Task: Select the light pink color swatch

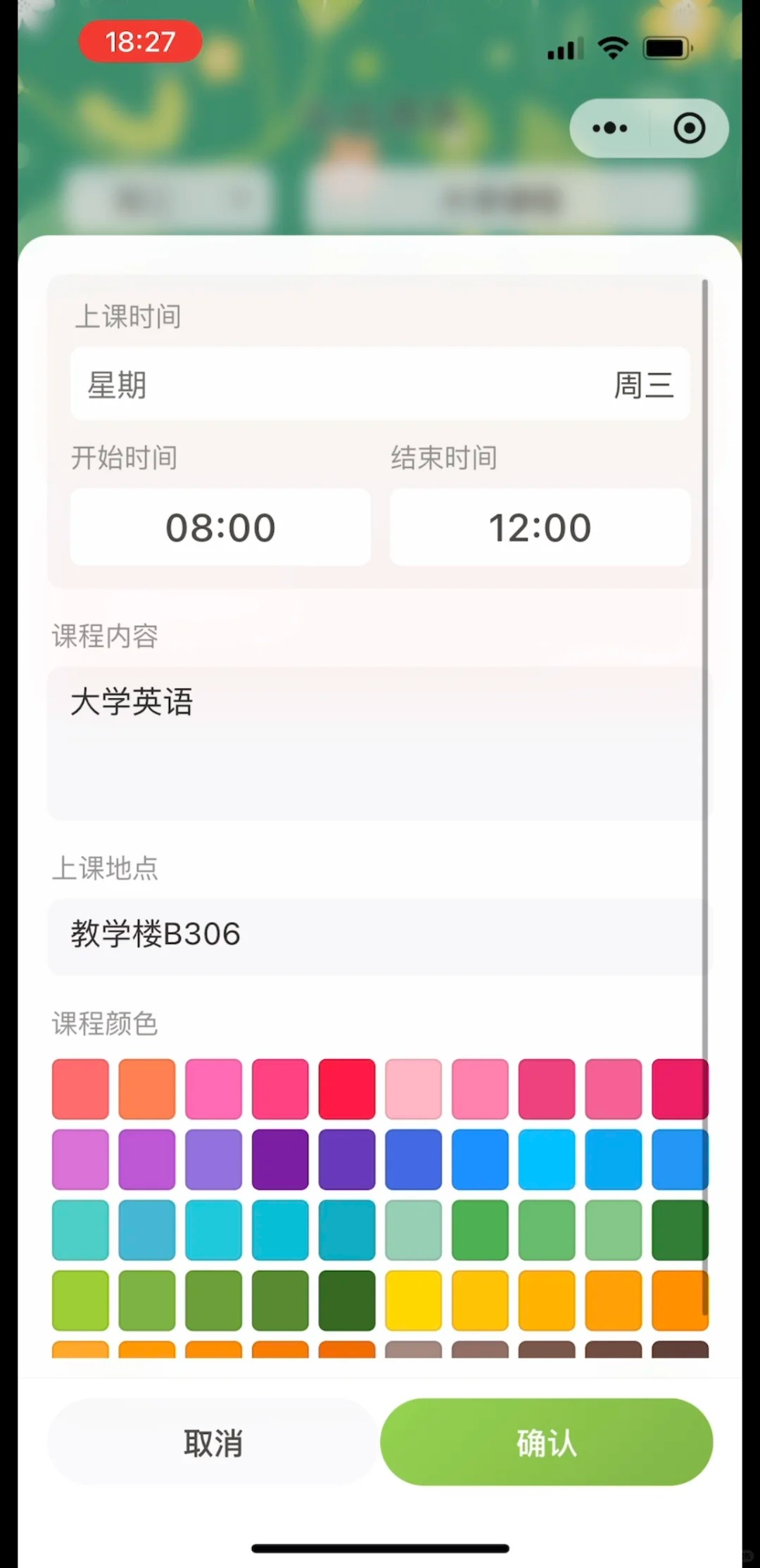Action: (x=413, y=1089)
